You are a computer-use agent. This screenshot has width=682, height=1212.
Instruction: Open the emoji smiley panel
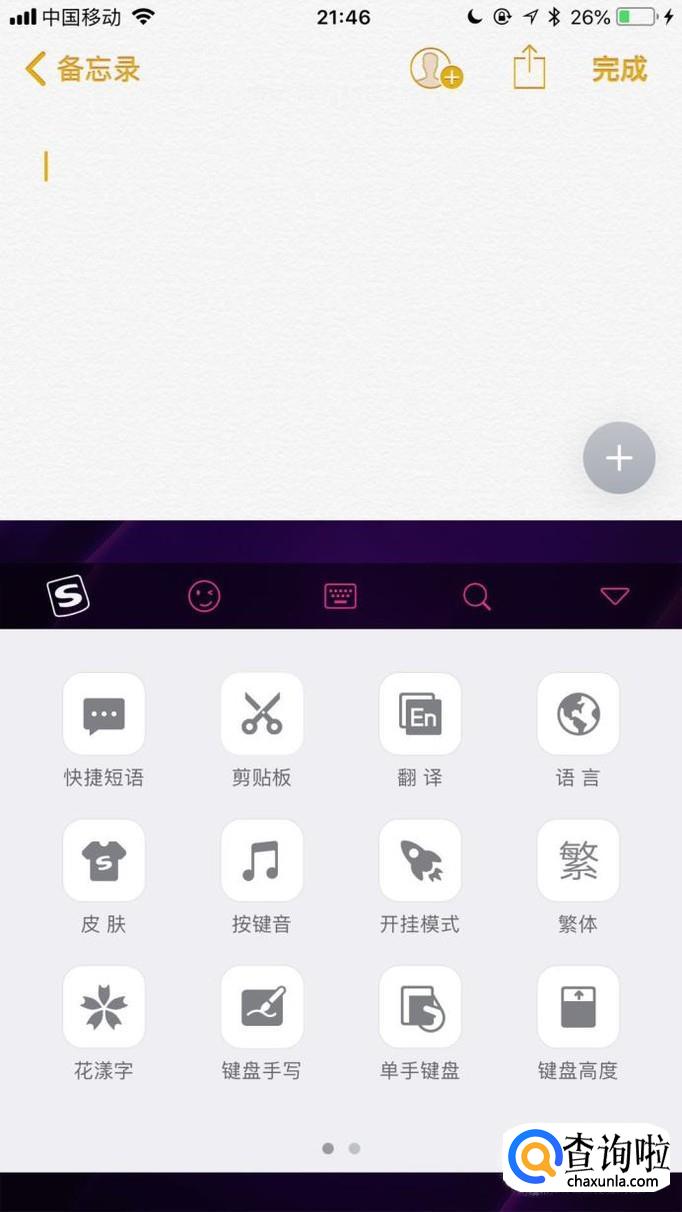pos(204,597)
